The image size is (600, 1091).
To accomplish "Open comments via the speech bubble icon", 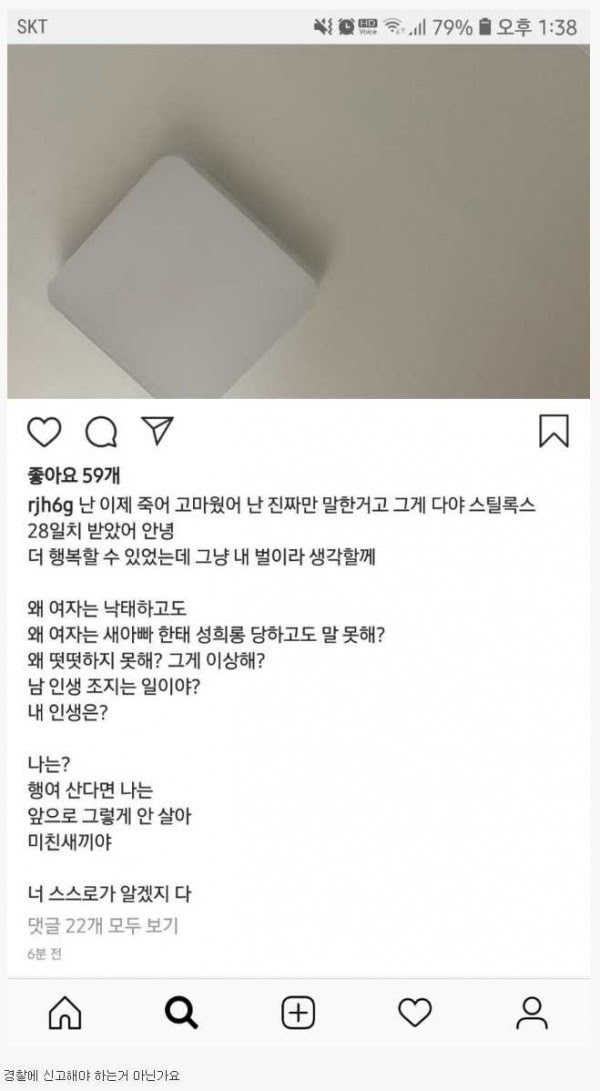I will (101, 431).
